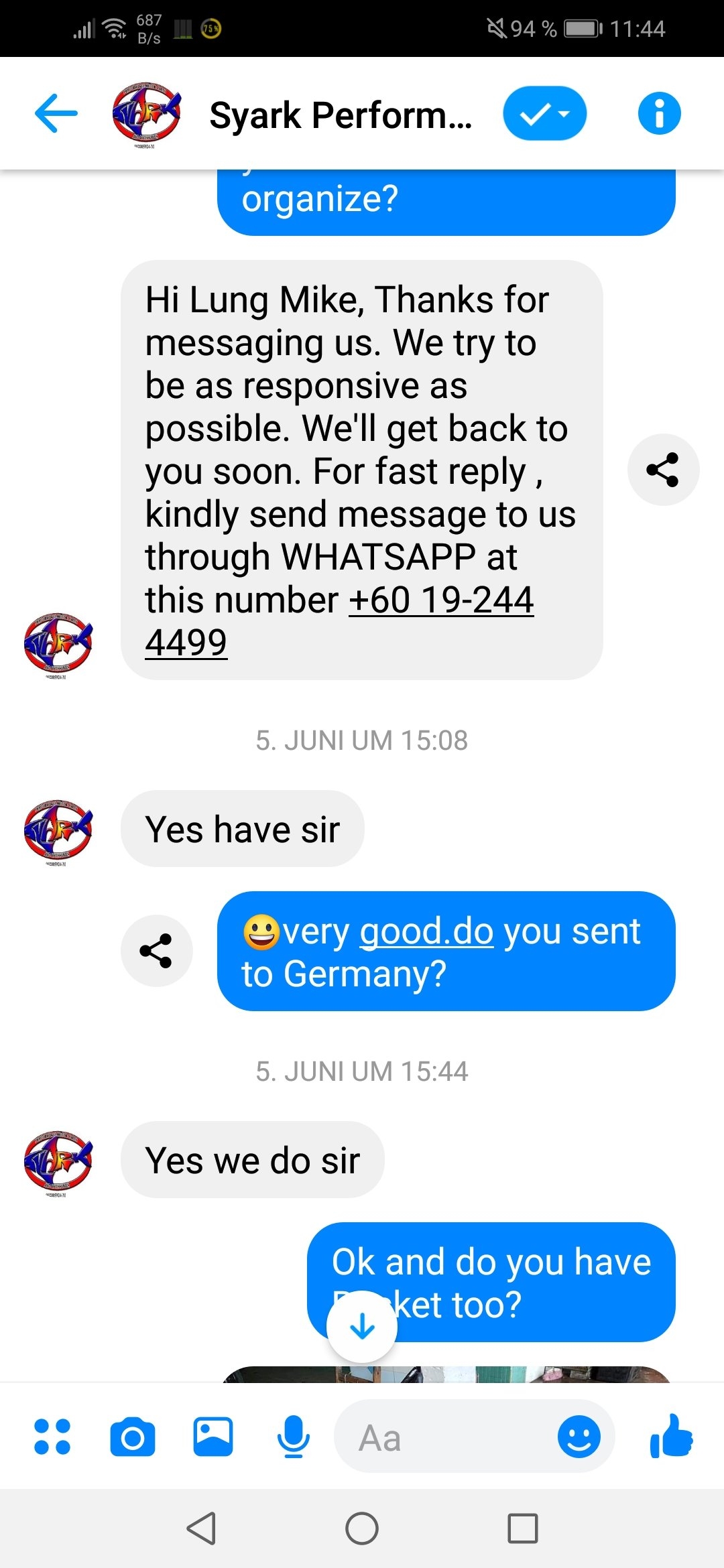This screenshot has height=1568, width=724.
Task: Open conversation info details
Action: click(x=659, y=114)
